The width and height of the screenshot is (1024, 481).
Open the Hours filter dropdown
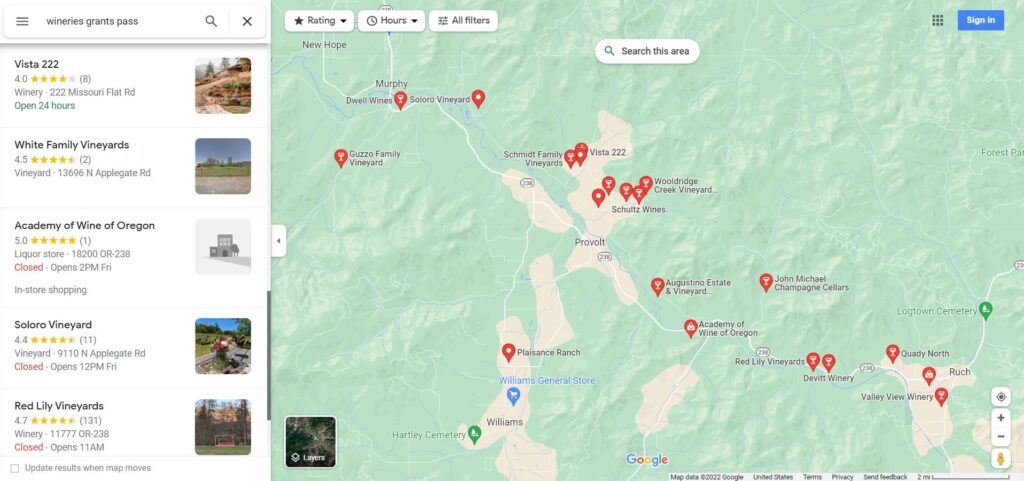tap(391, 20)
